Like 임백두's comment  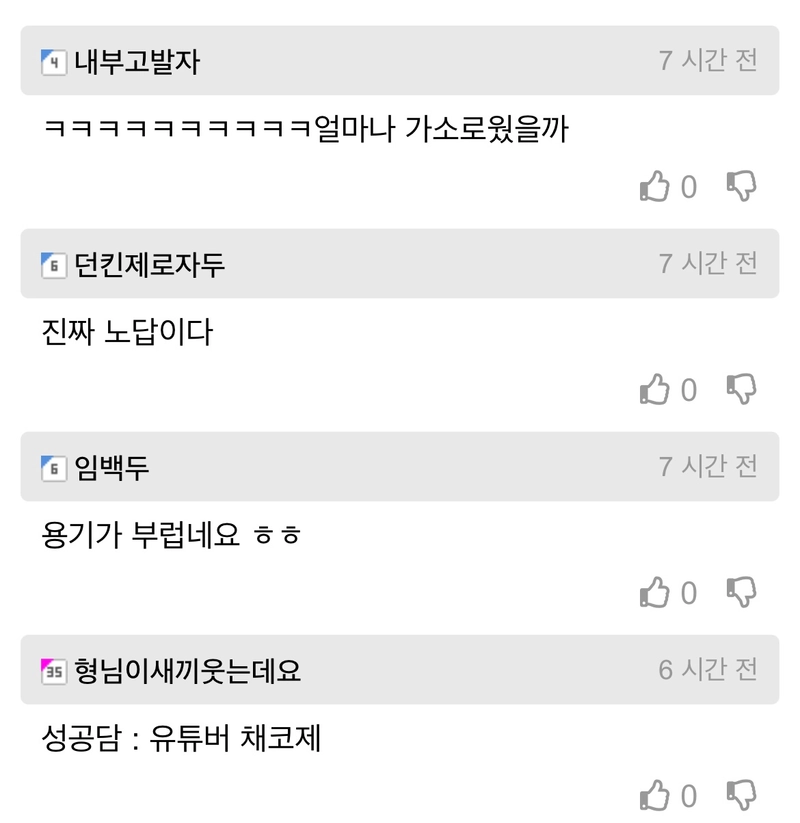pyautogui.click(x=654, y=592)
